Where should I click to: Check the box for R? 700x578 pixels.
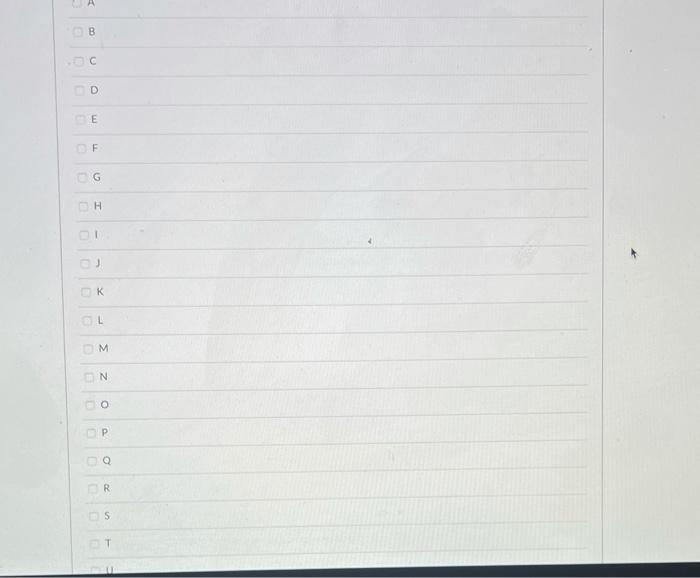pyautogui.click(x=91, y=488)
